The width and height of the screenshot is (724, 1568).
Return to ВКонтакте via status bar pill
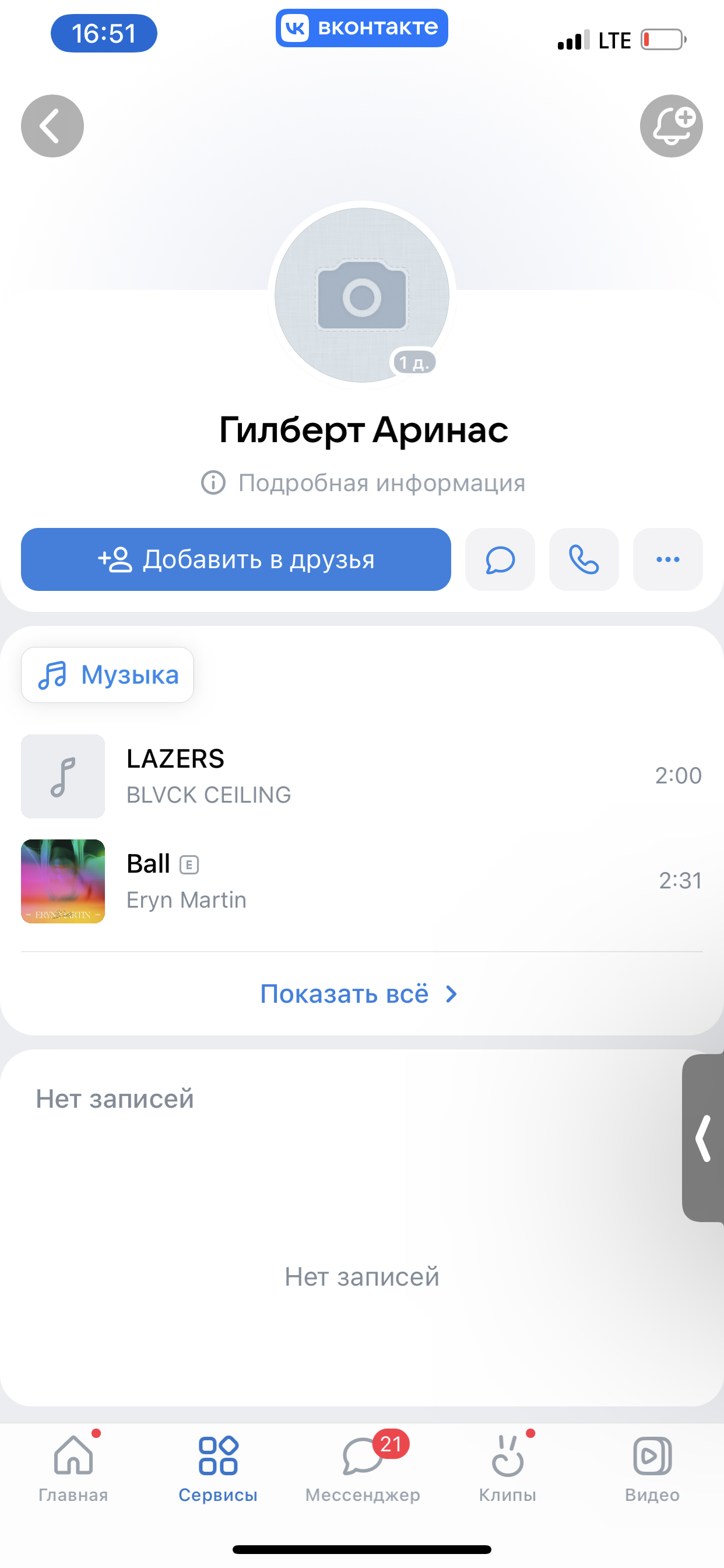[362, 28]
